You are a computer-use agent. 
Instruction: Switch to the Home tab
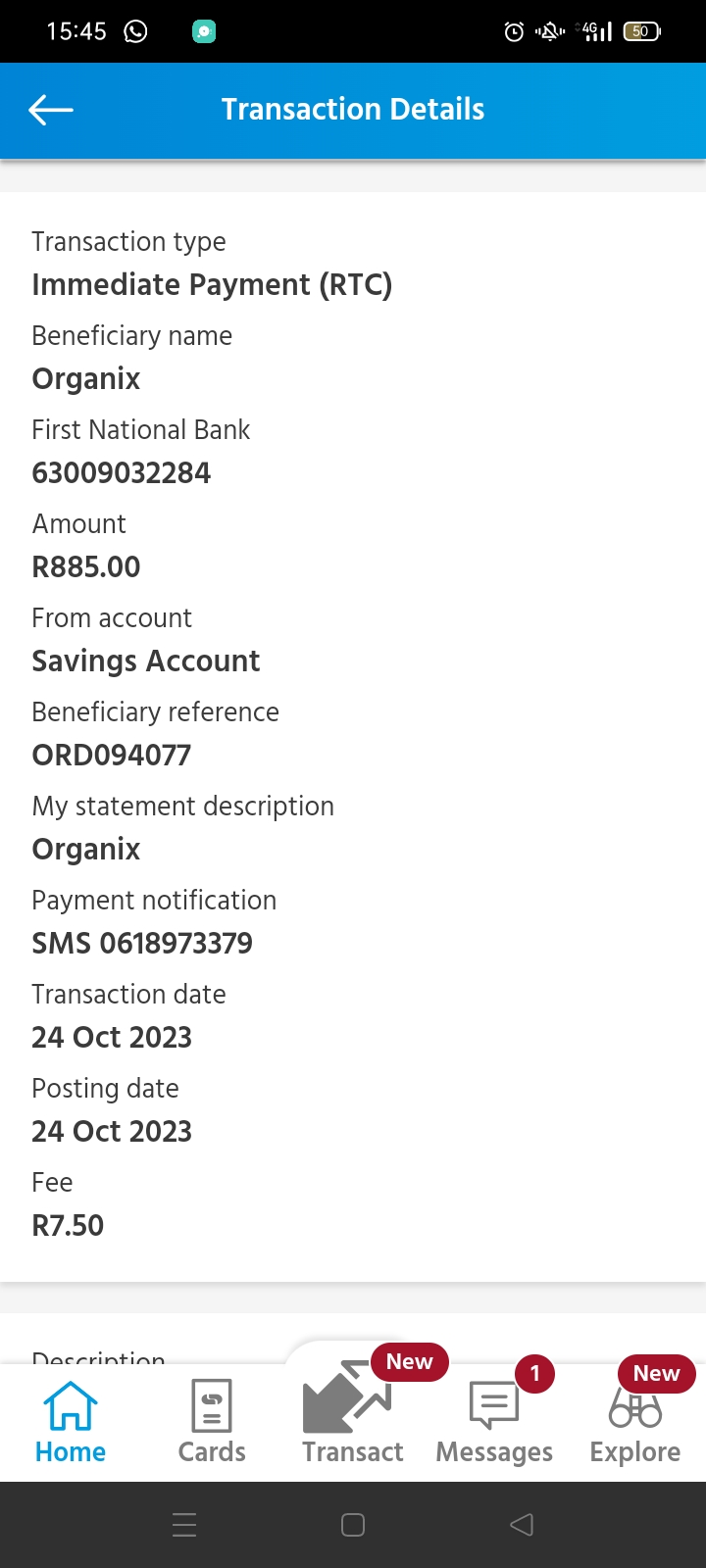pyautogui.click(x=71, y=1422)
